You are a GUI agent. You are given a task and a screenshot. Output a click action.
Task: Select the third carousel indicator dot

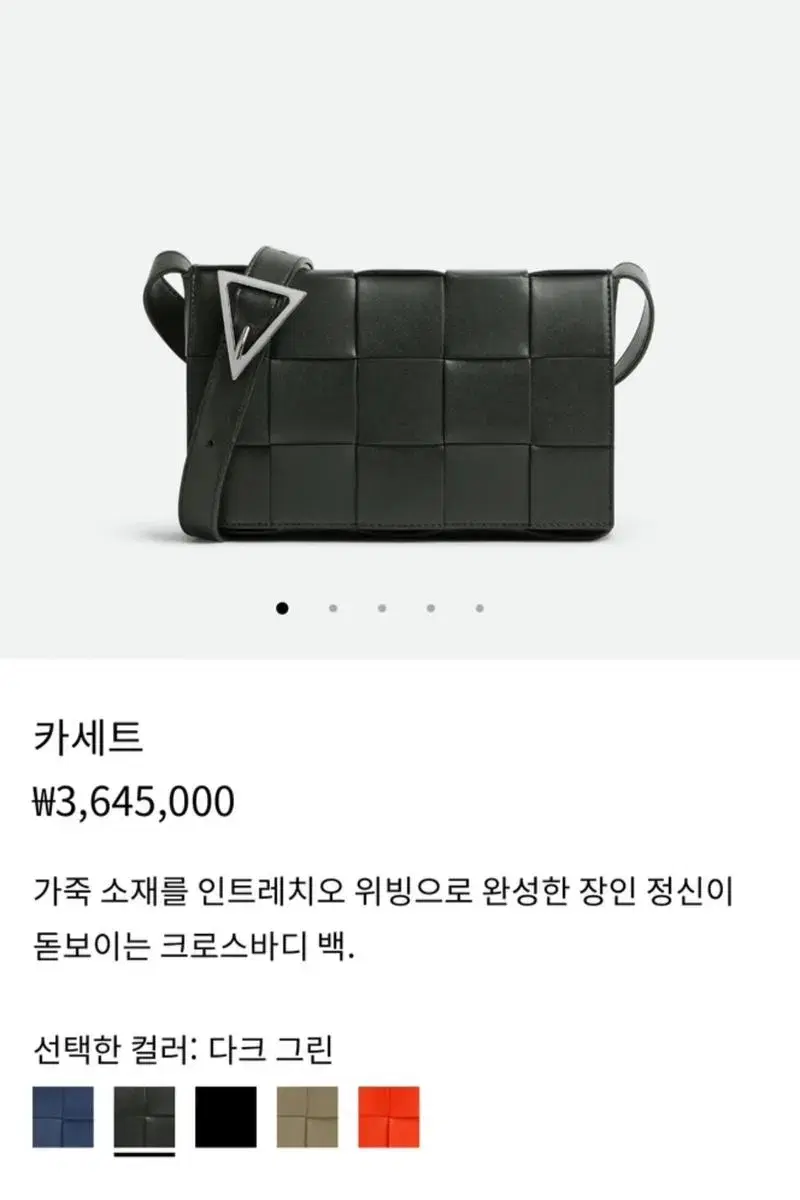pyautogui.click(x=381, y=607)
